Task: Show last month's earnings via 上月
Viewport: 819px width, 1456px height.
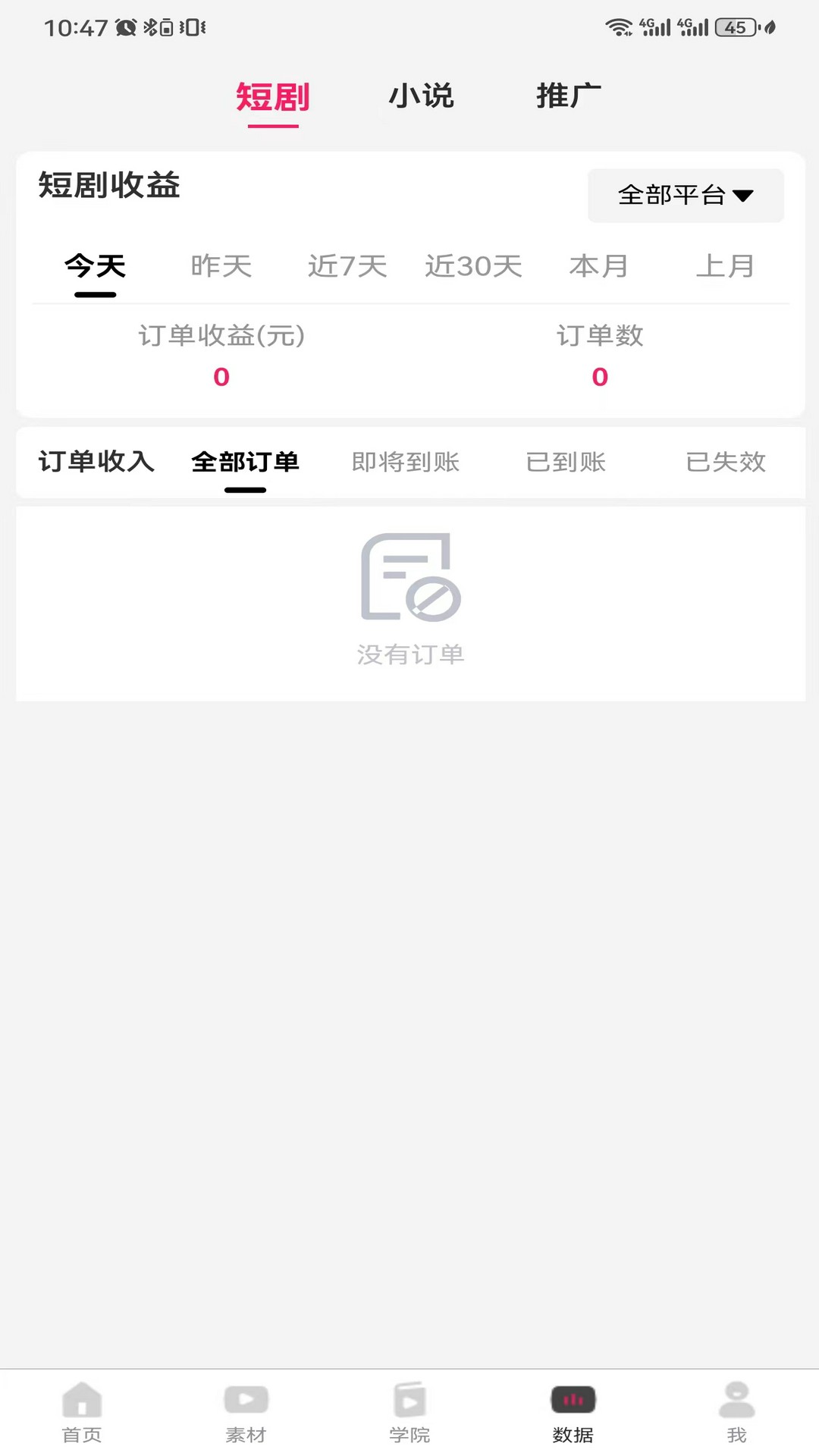Action: [x=725, y=266]
